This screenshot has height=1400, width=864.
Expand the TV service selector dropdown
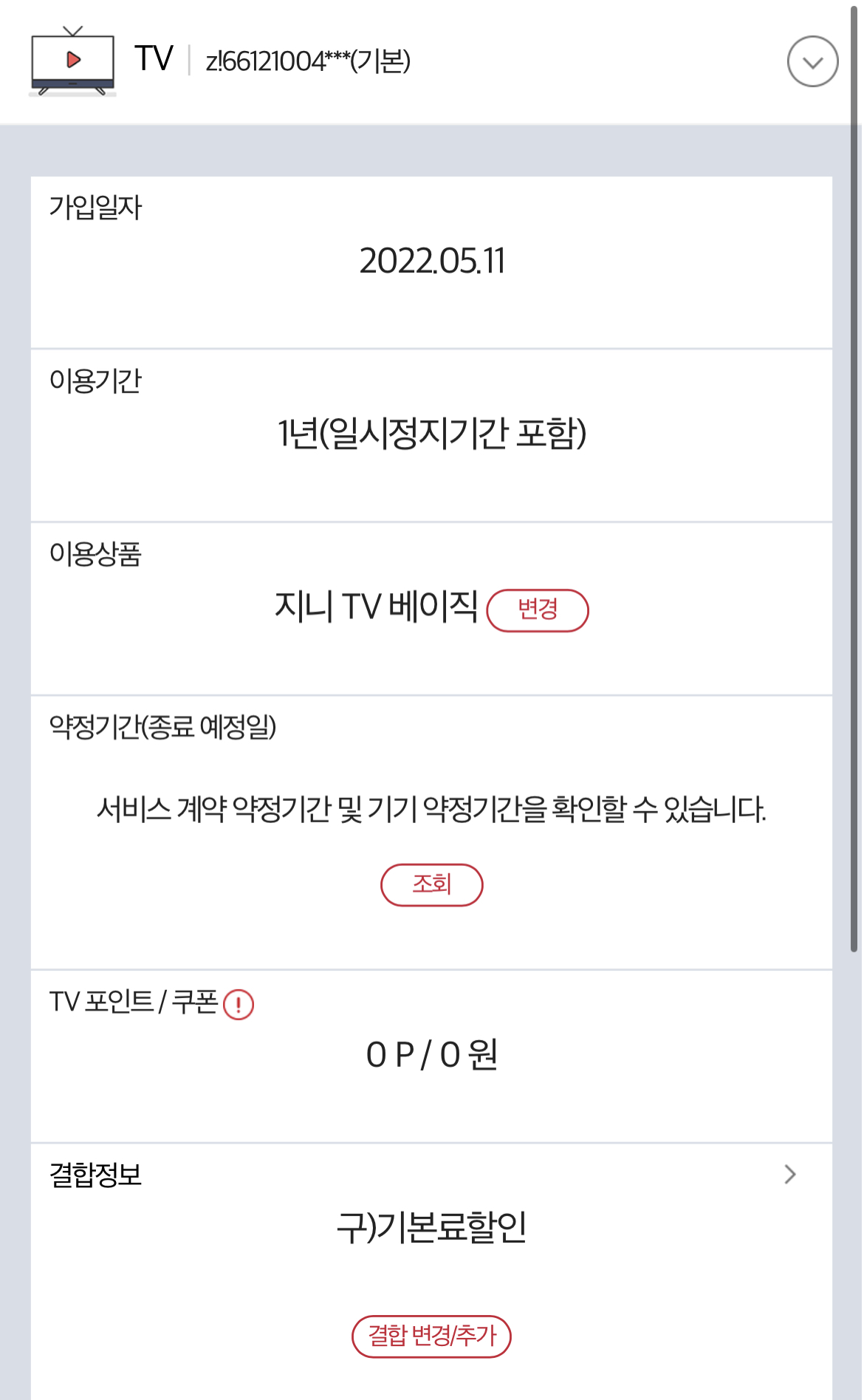coord(812,61)
